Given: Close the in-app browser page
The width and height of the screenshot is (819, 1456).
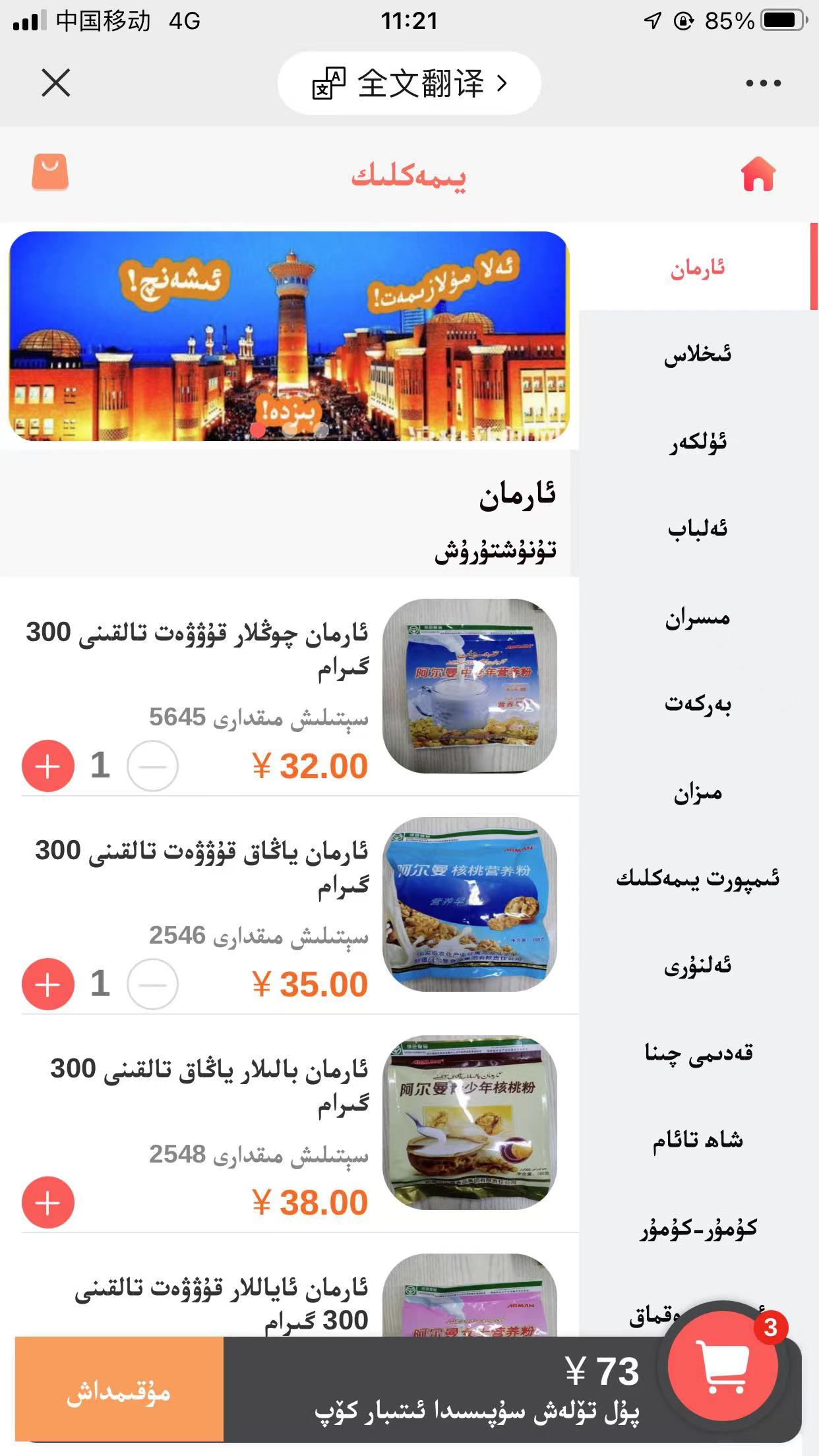Looking at the screenshot, I should 56,83.
